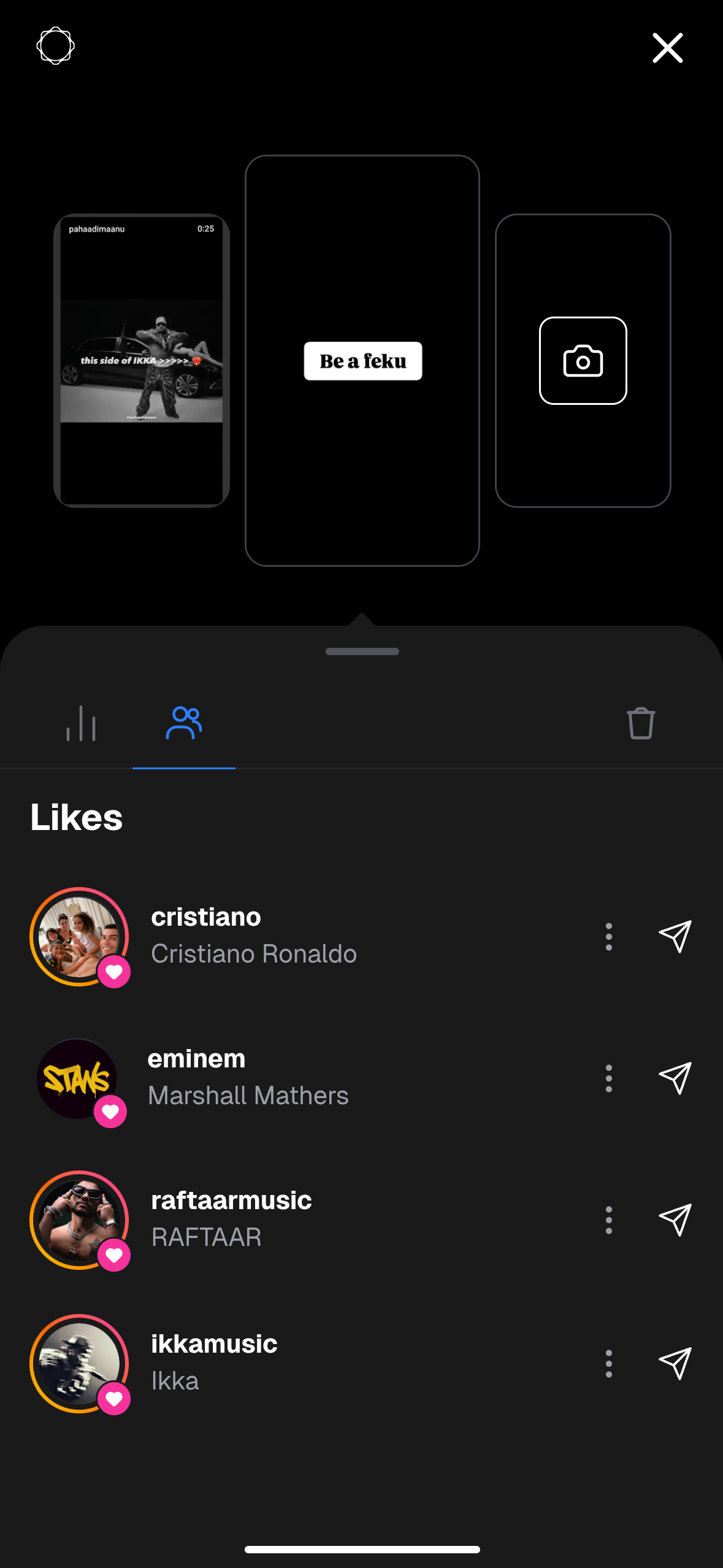Image resolution: width=723 pixels, height=1568 pixels.
Task: Switch to the insights bar chart tab
Action: pyautogui.click(x=81, y=724)
